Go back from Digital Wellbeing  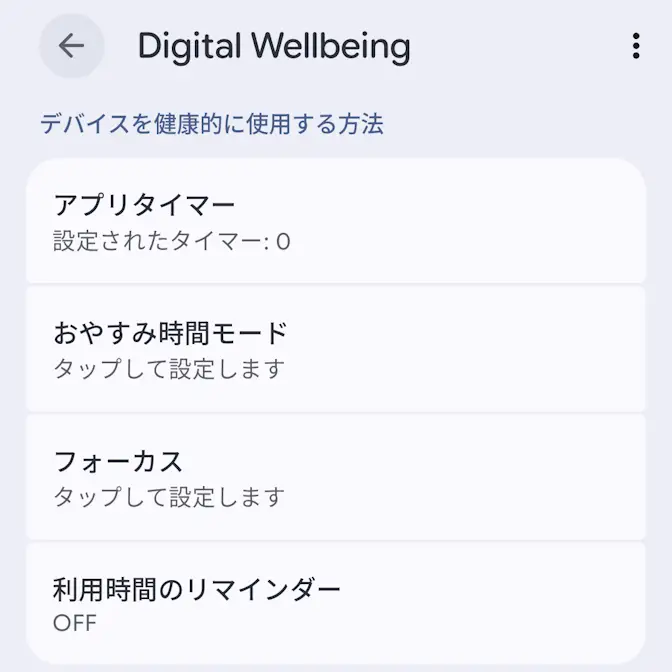point(71,46)
